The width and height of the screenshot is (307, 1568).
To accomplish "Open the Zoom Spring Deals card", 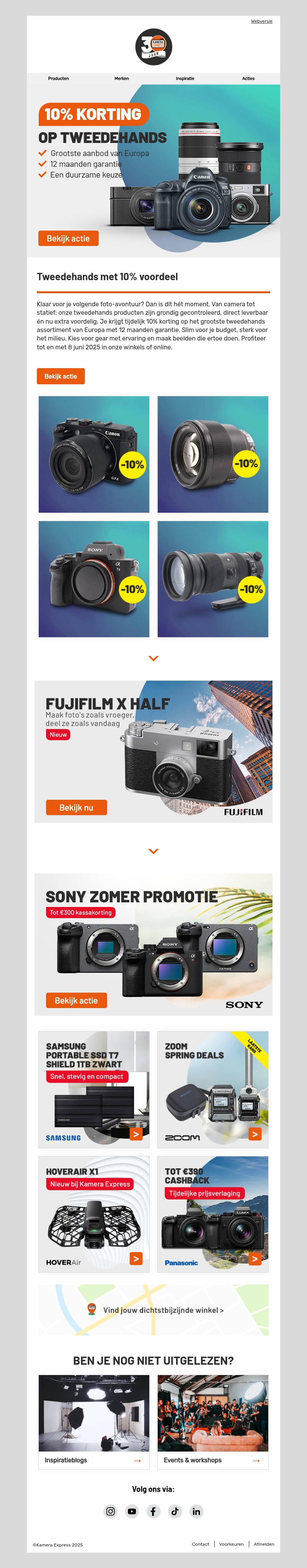I will click(213, 1090).
